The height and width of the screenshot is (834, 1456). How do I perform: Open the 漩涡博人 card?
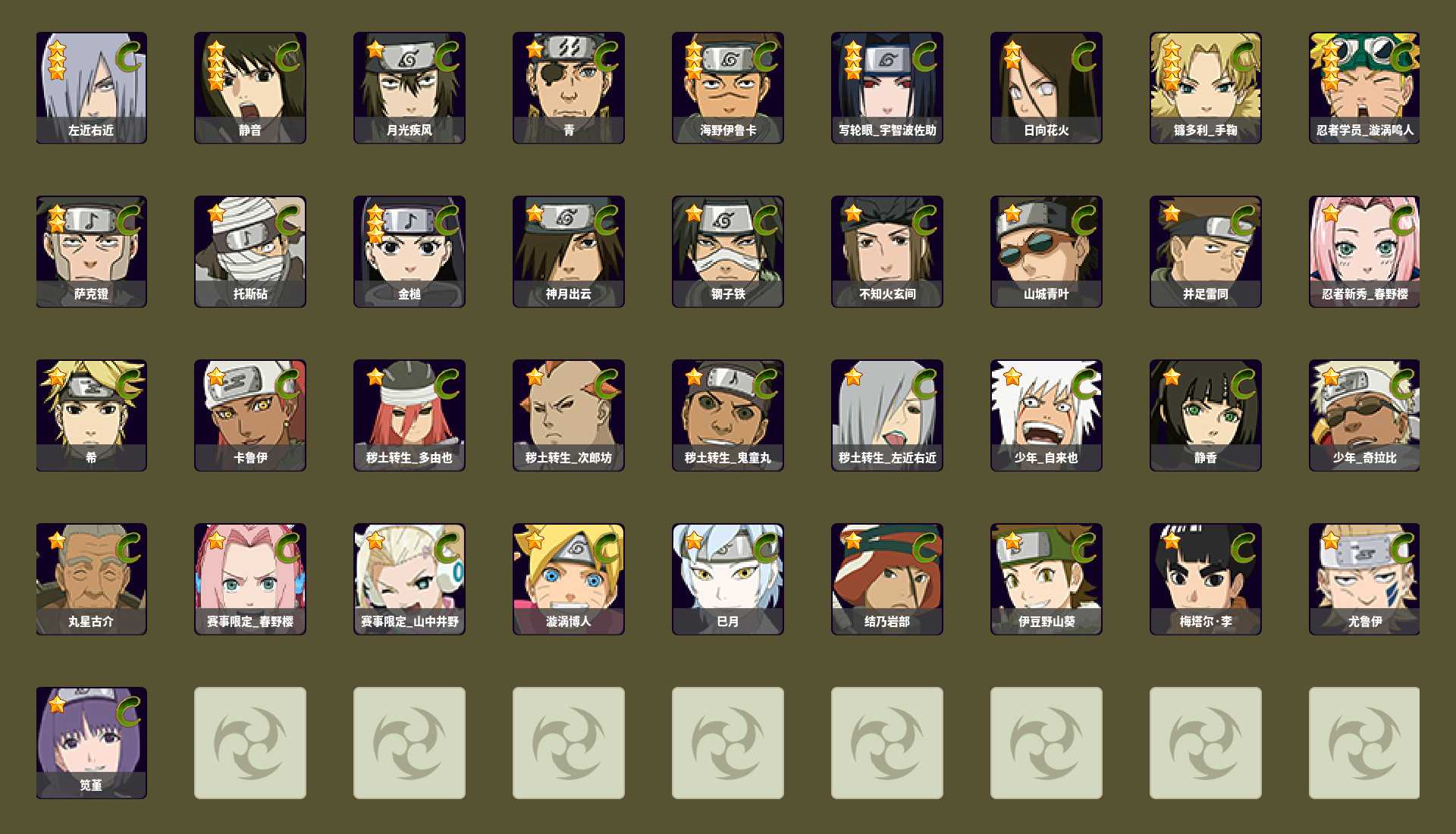click(569, 579)
